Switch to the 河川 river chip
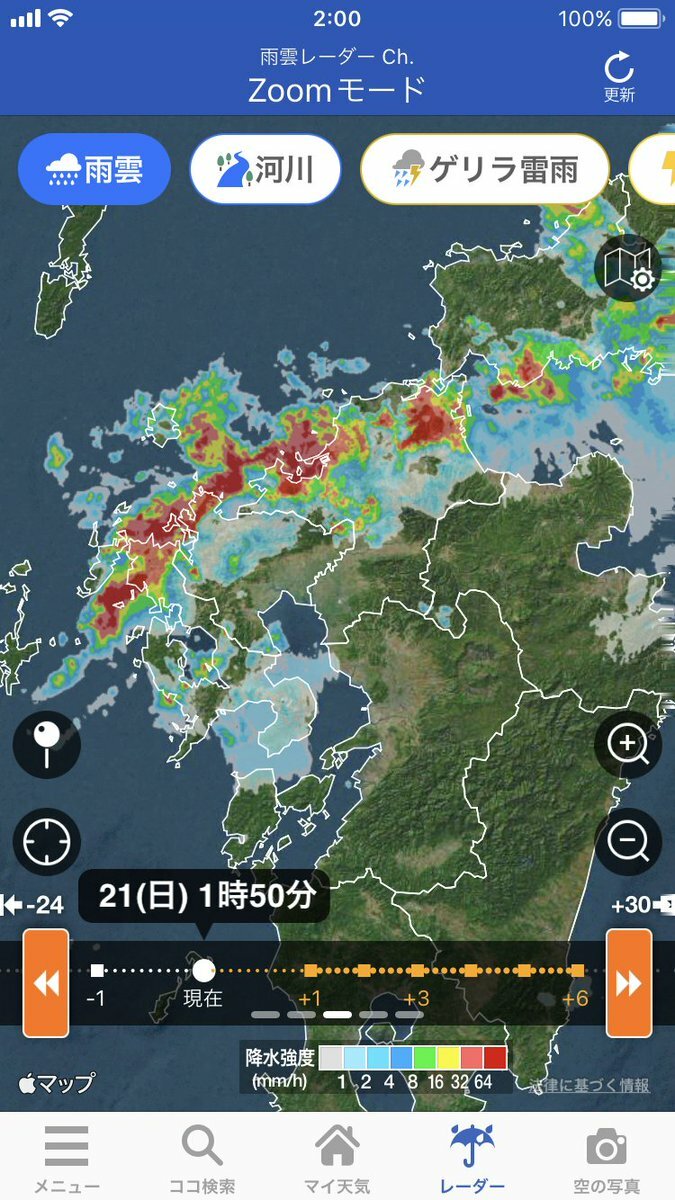Screen dimensions: 675x1200 tap(265, 169)
